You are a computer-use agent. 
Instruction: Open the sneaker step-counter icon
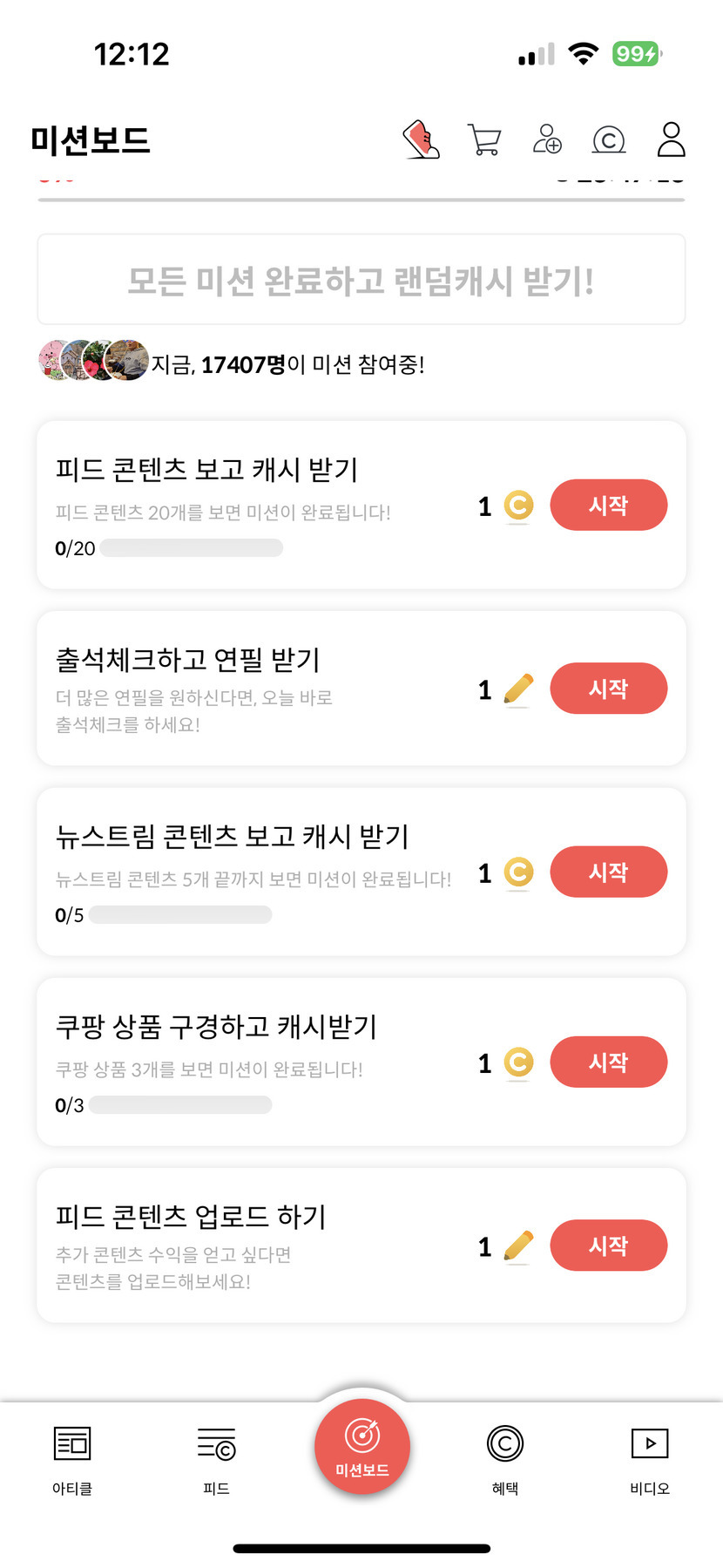tap(422, 139)
